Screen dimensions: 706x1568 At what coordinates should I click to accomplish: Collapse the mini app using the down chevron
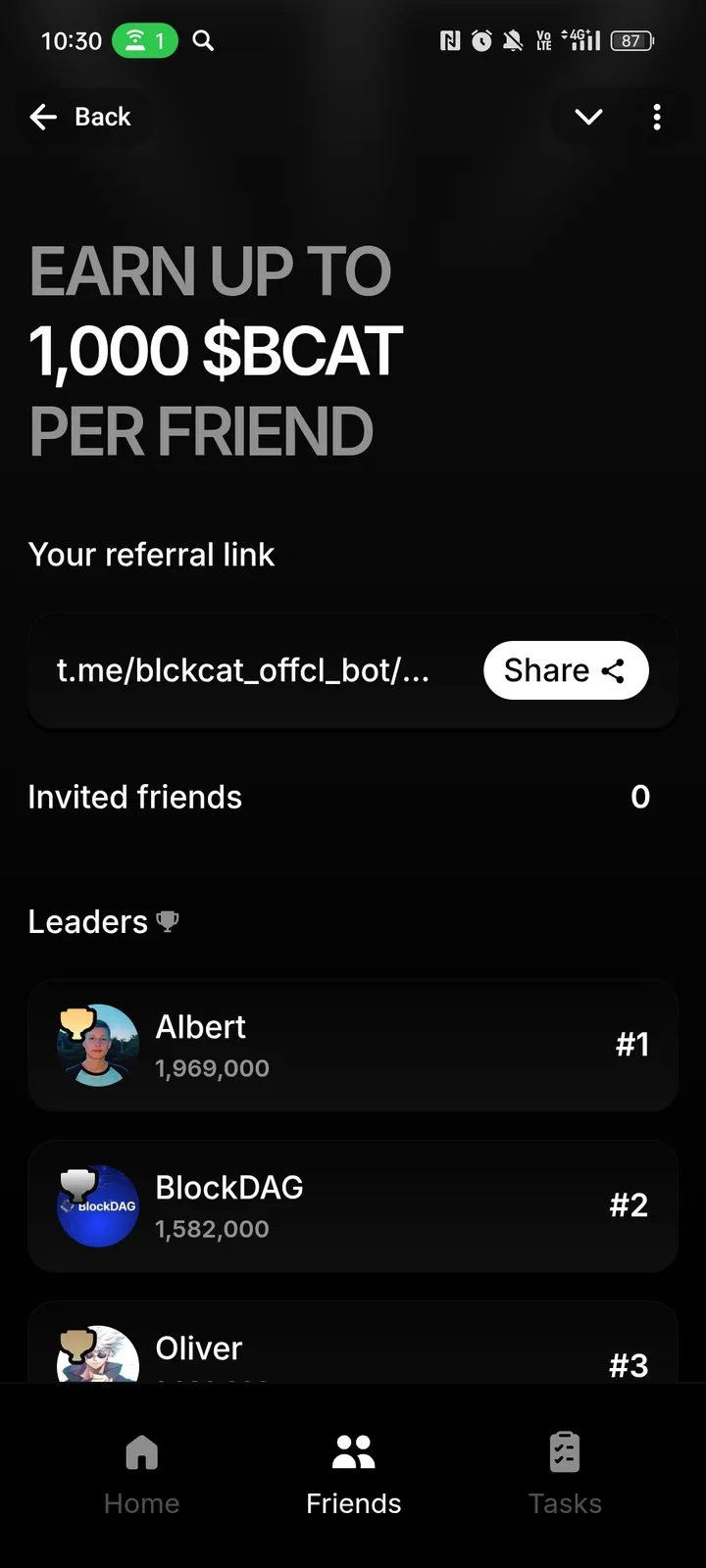587,117
